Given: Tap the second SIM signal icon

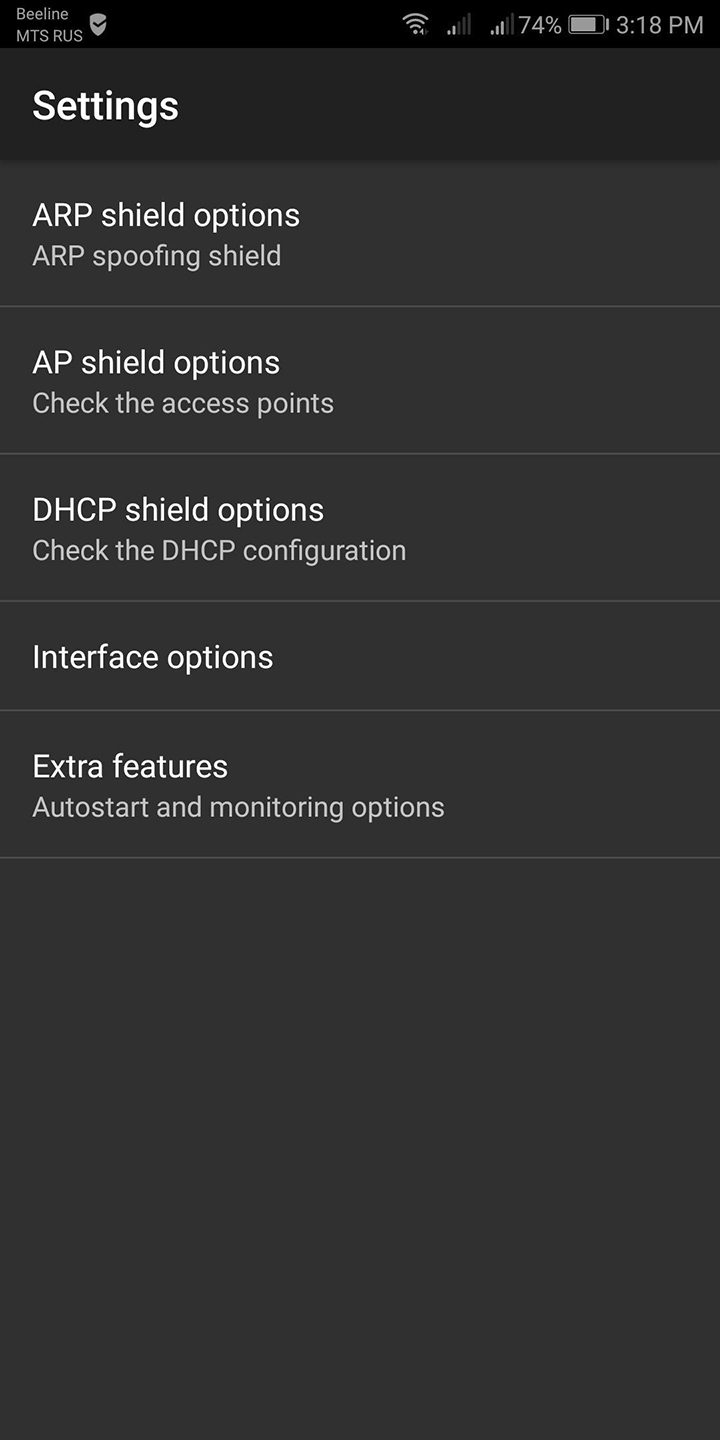Looking at the screenshot, I should tap(500, 24).
